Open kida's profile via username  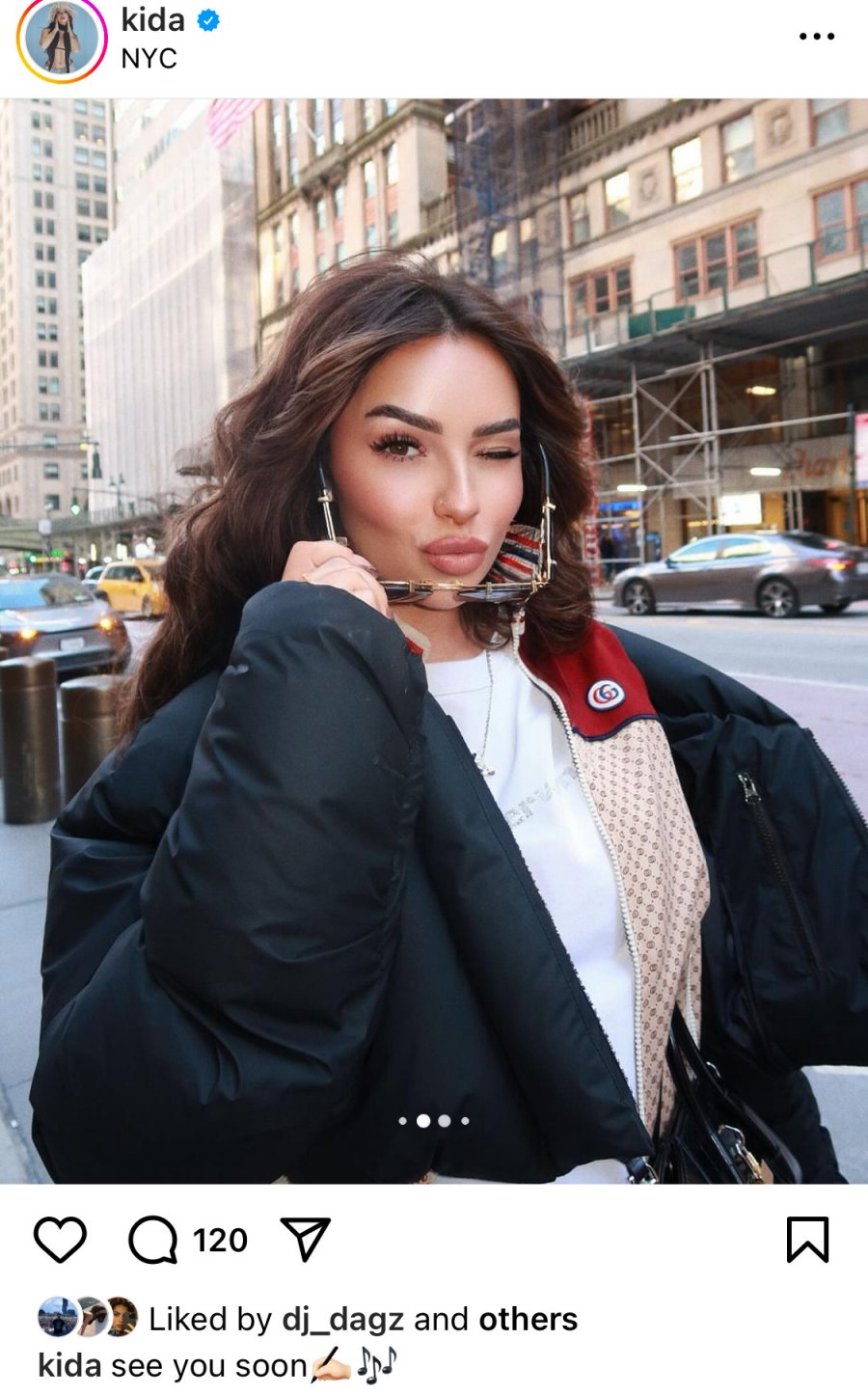coord(152,19)
